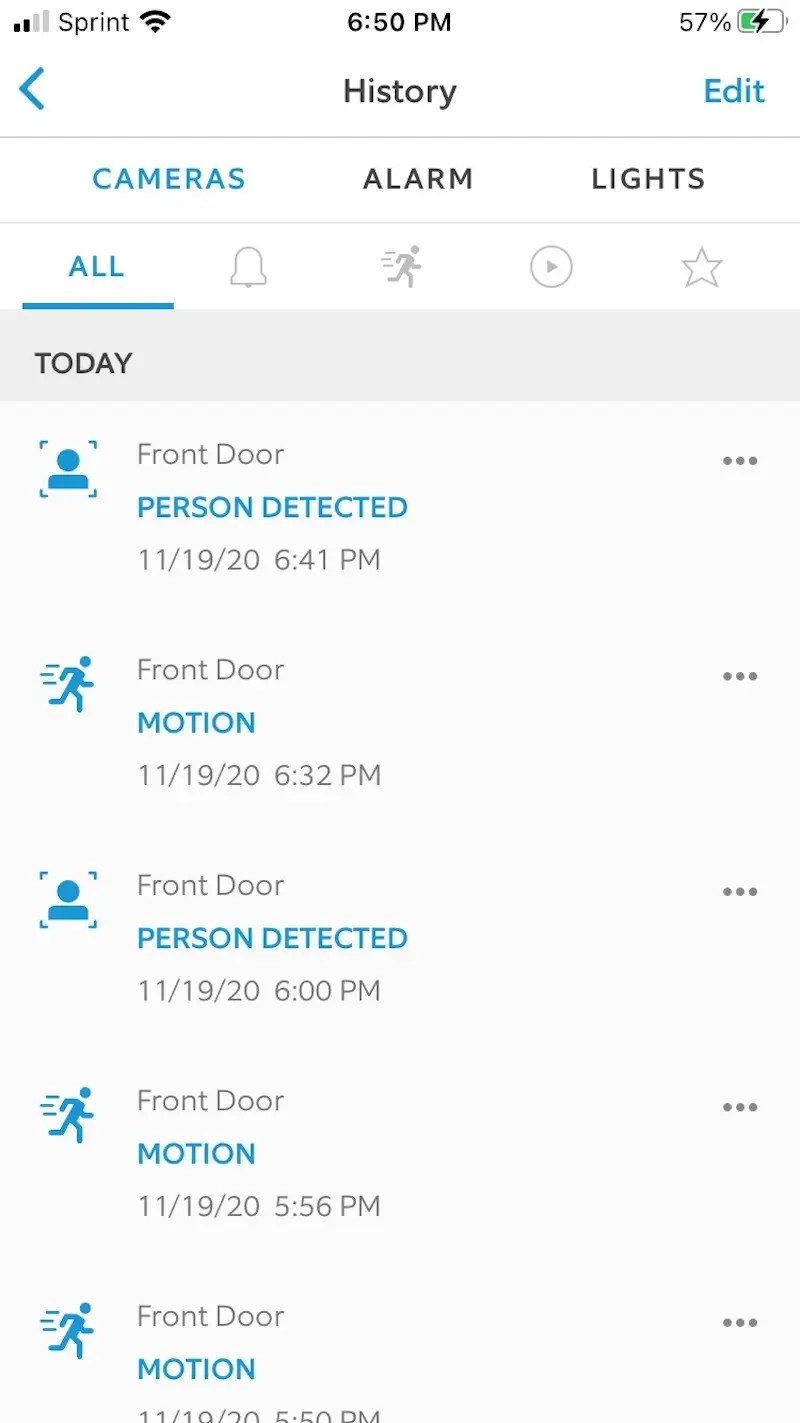The width and height of the screenshot is (800, 1423).
Task: Open the Edit mode
Action: 734,90
